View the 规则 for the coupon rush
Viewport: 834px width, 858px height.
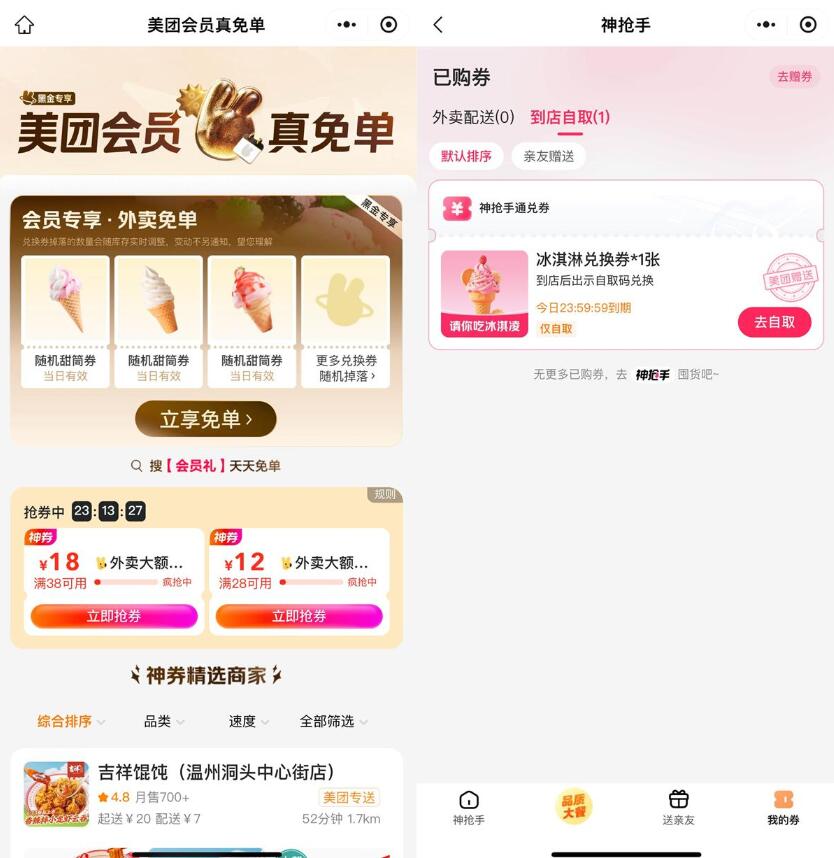(385, 495)
